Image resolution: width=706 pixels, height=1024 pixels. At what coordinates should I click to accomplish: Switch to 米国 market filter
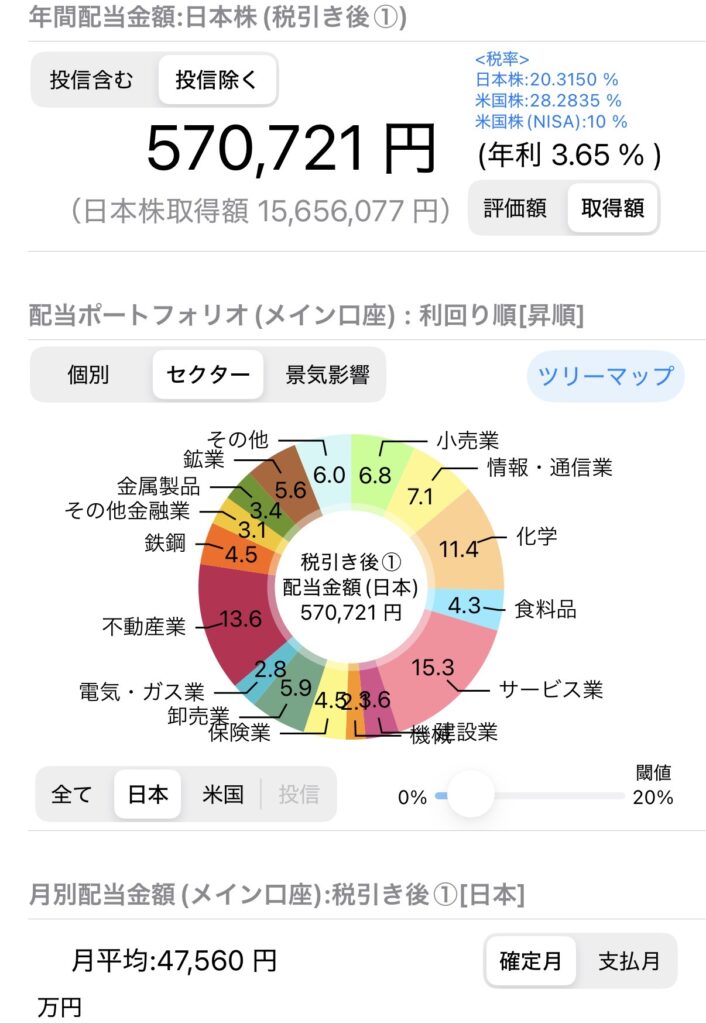click(222, 794)
